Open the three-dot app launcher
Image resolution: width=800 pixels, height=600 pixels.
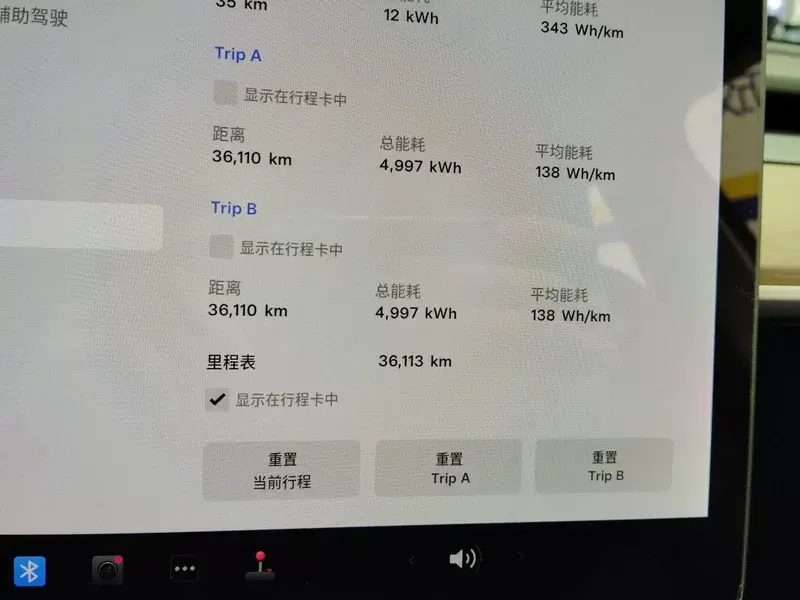coord(184,569)
